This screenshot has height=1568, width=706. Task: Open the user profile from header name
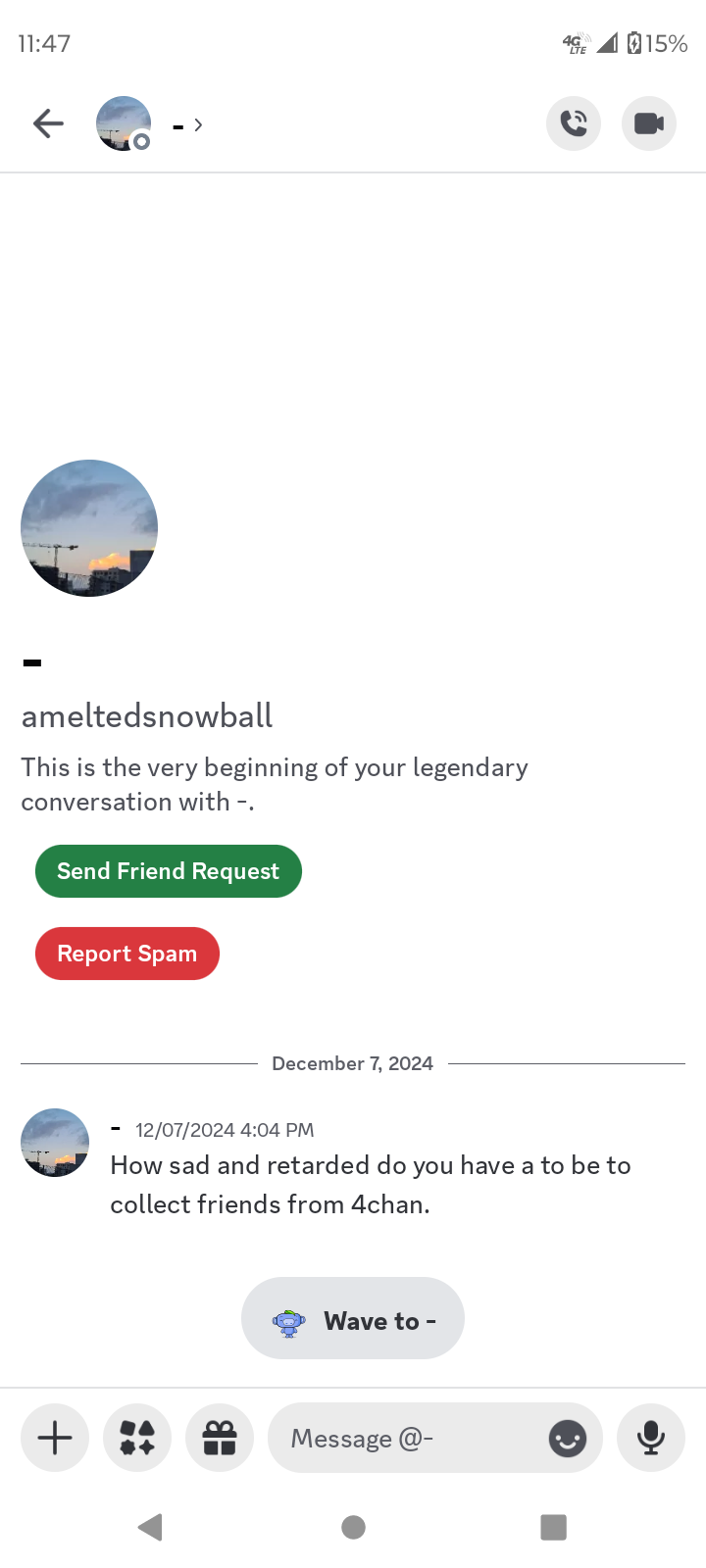coord(187,124)
